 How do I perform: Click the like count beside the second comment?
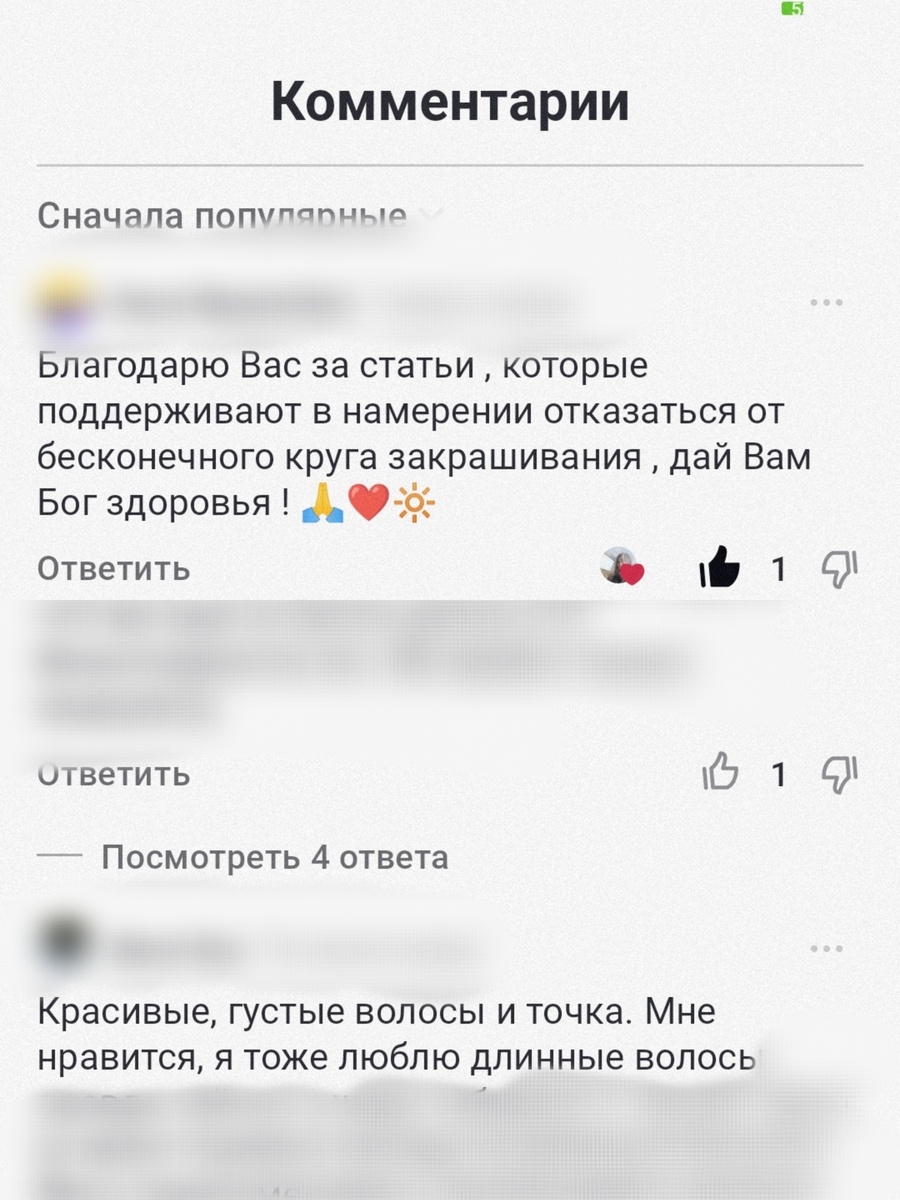[x=779, y=773]
